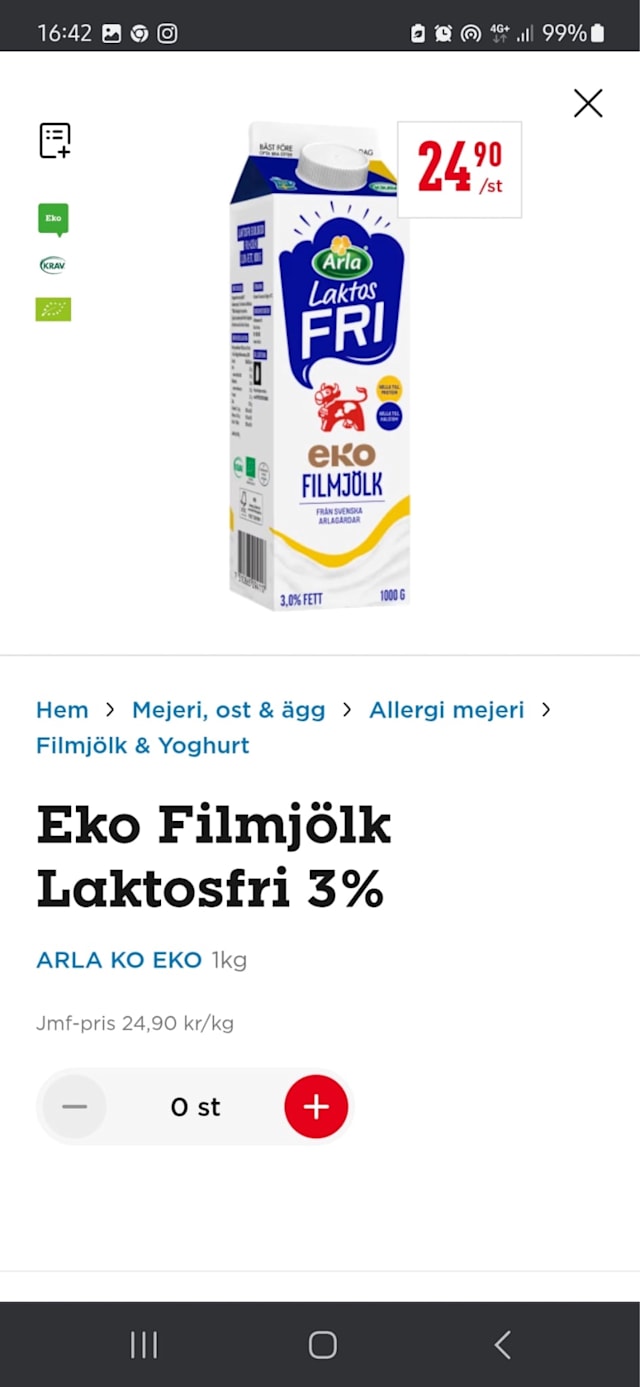640x1387 pixels.
Task: Go back using the system back button
Action: (x=502, y=1345)
